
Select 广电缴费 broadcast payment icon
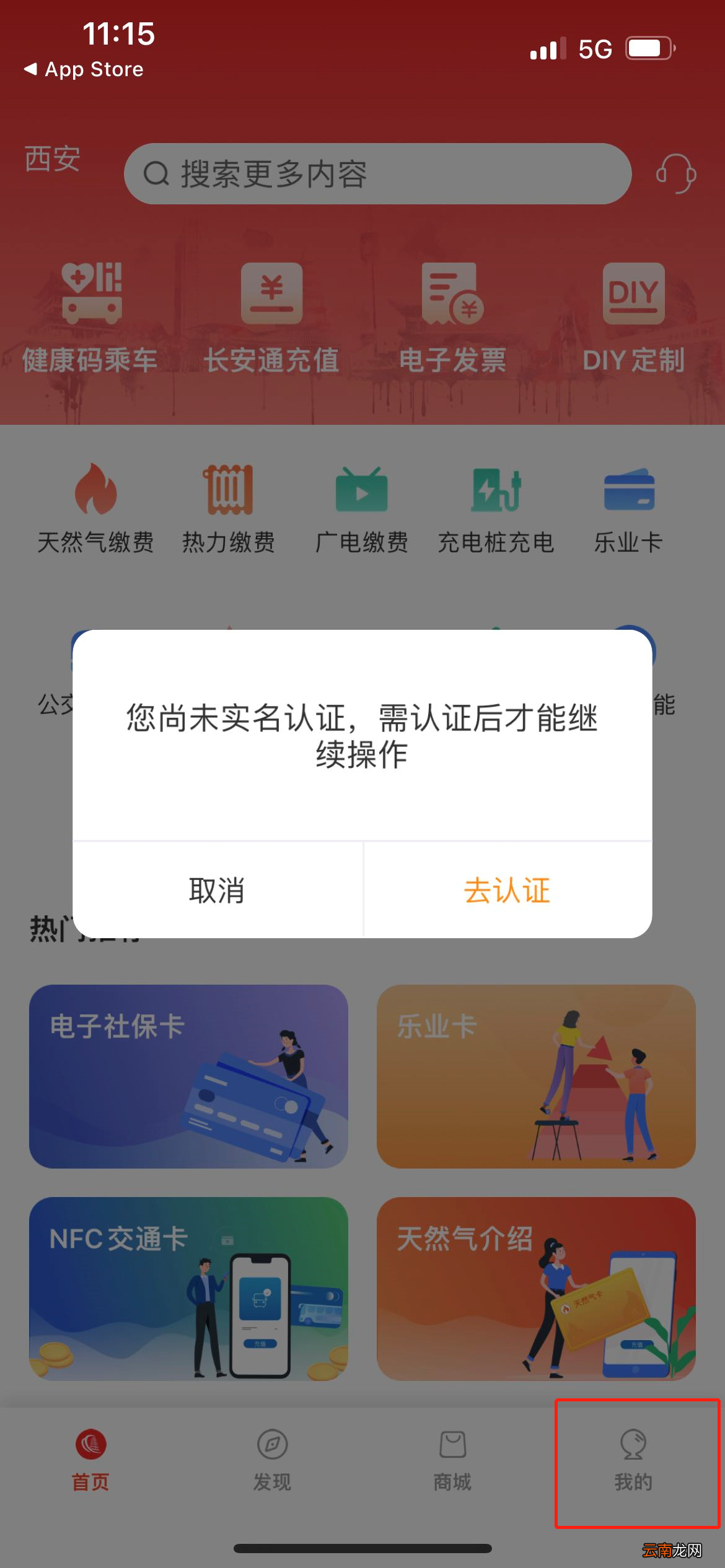pos(362,505)
